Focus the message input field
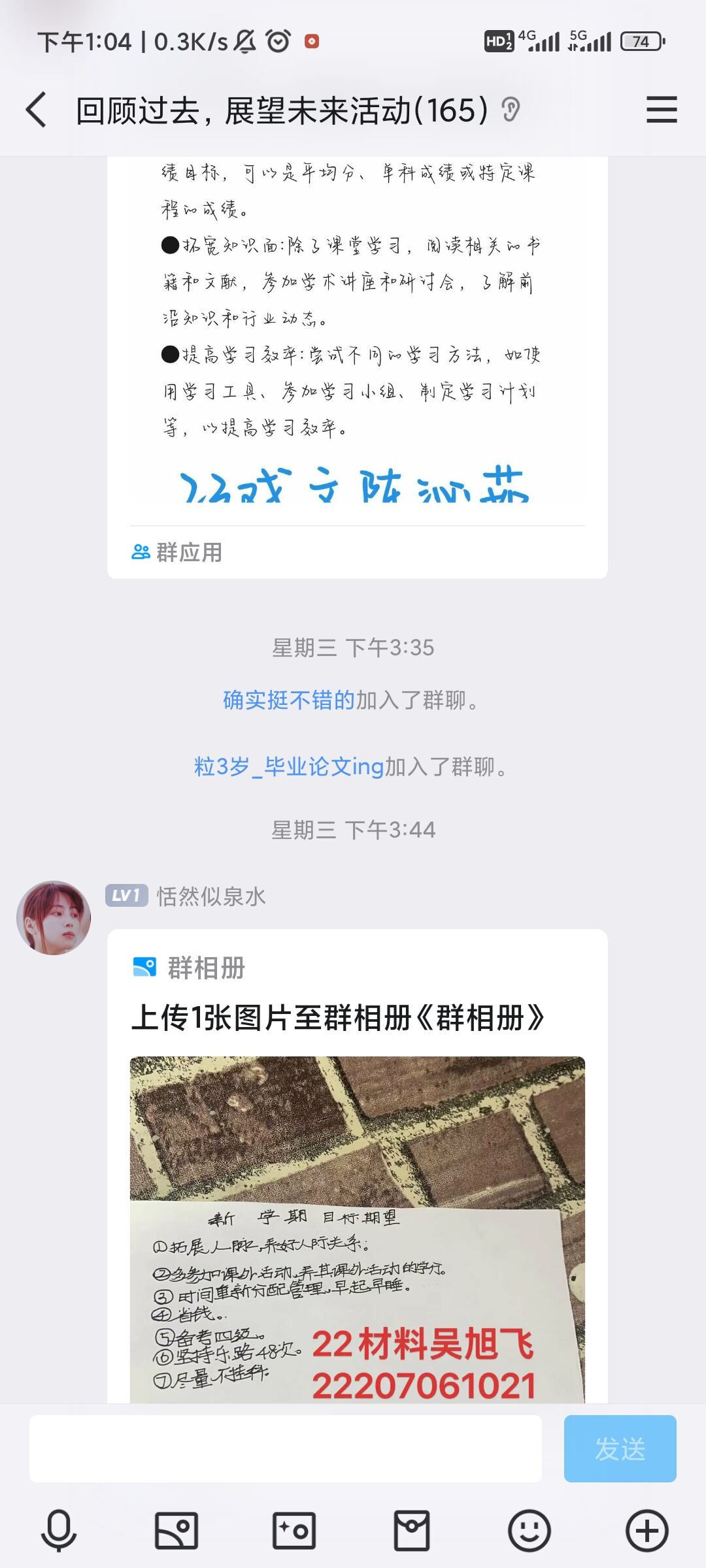The height and width of the screenshot is (1568, 706). click(285, 1448)
